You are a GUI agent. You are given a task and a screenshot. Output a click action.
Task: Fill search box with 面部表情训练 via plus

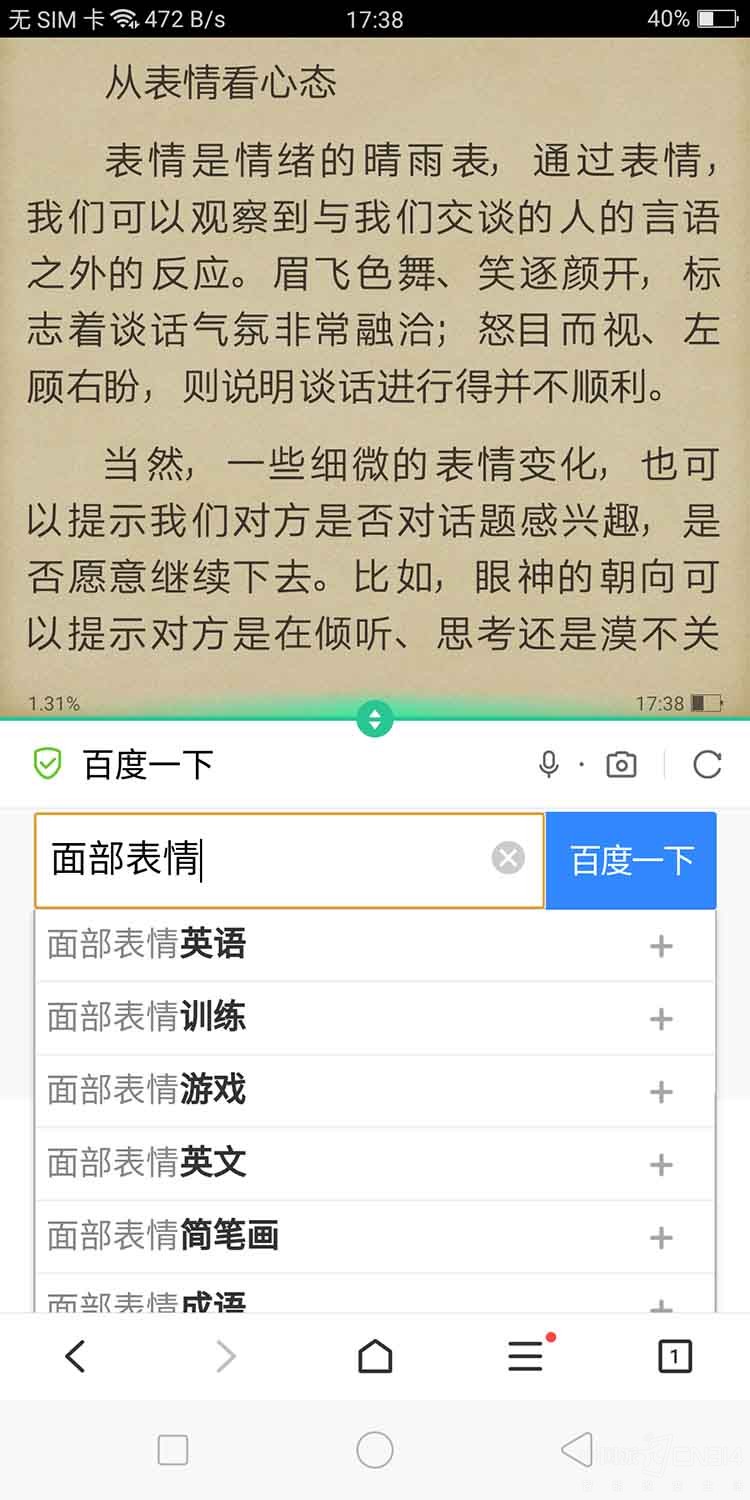[x=661, y=1019]
